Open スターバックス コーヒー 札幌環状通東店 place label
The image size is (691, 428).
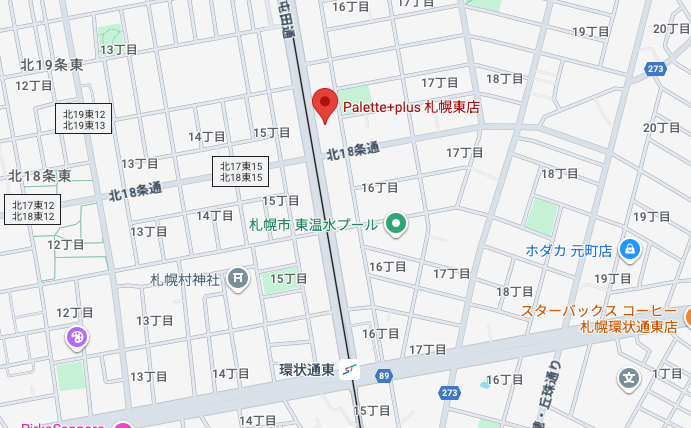point(599,318)
